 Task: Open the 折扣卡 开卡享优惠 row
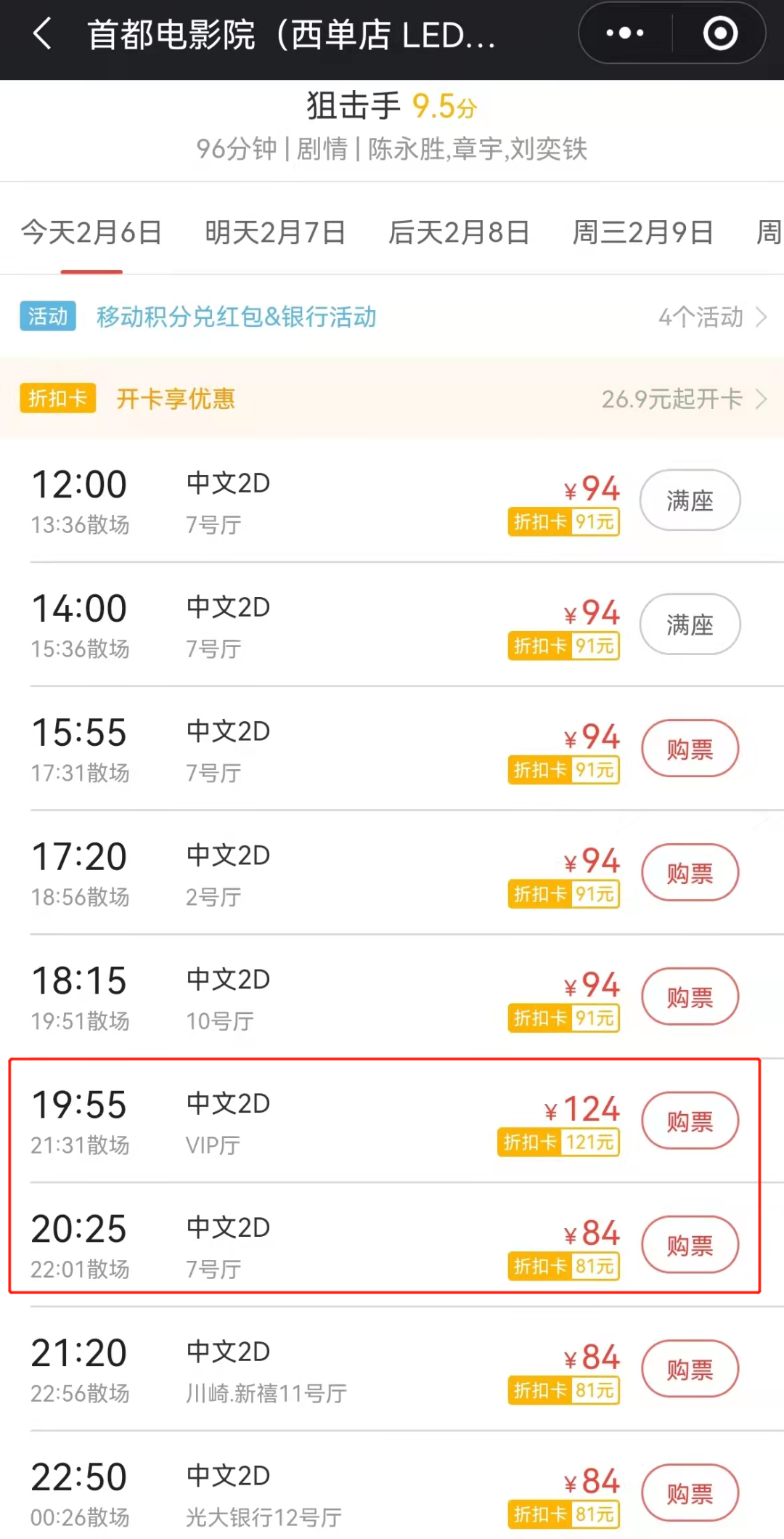coord(392,398)
